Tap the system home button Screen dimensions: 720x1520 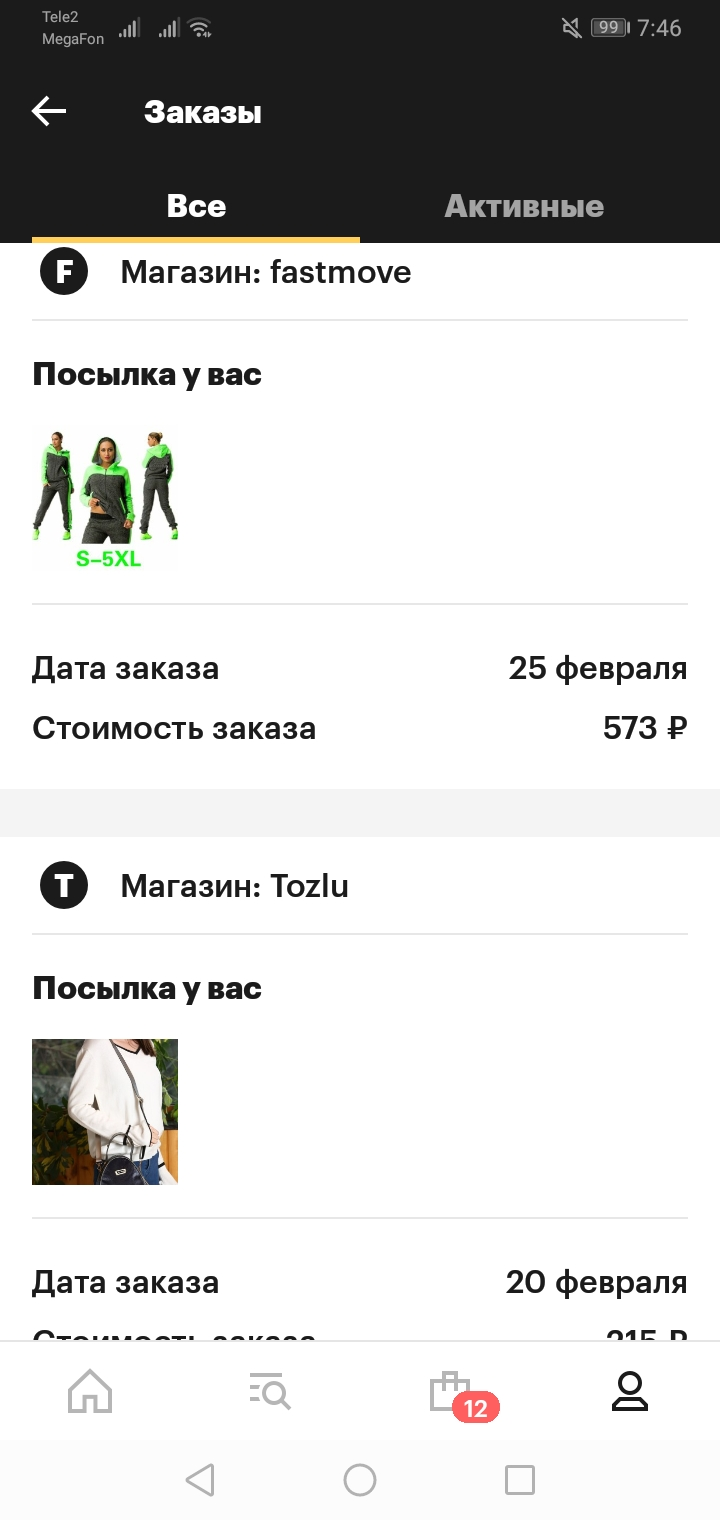(360, 1479)
